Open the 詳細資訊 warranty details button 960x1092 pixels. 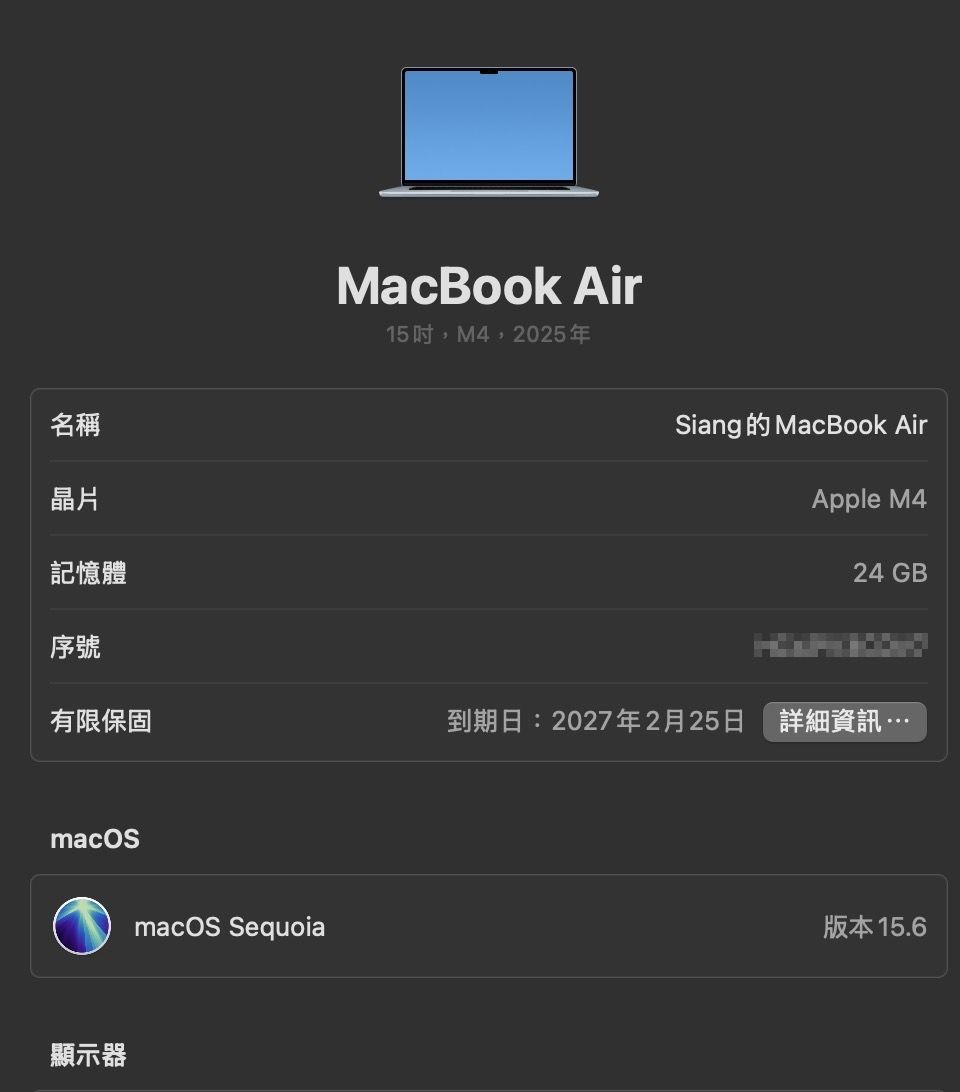click(844, 722)
